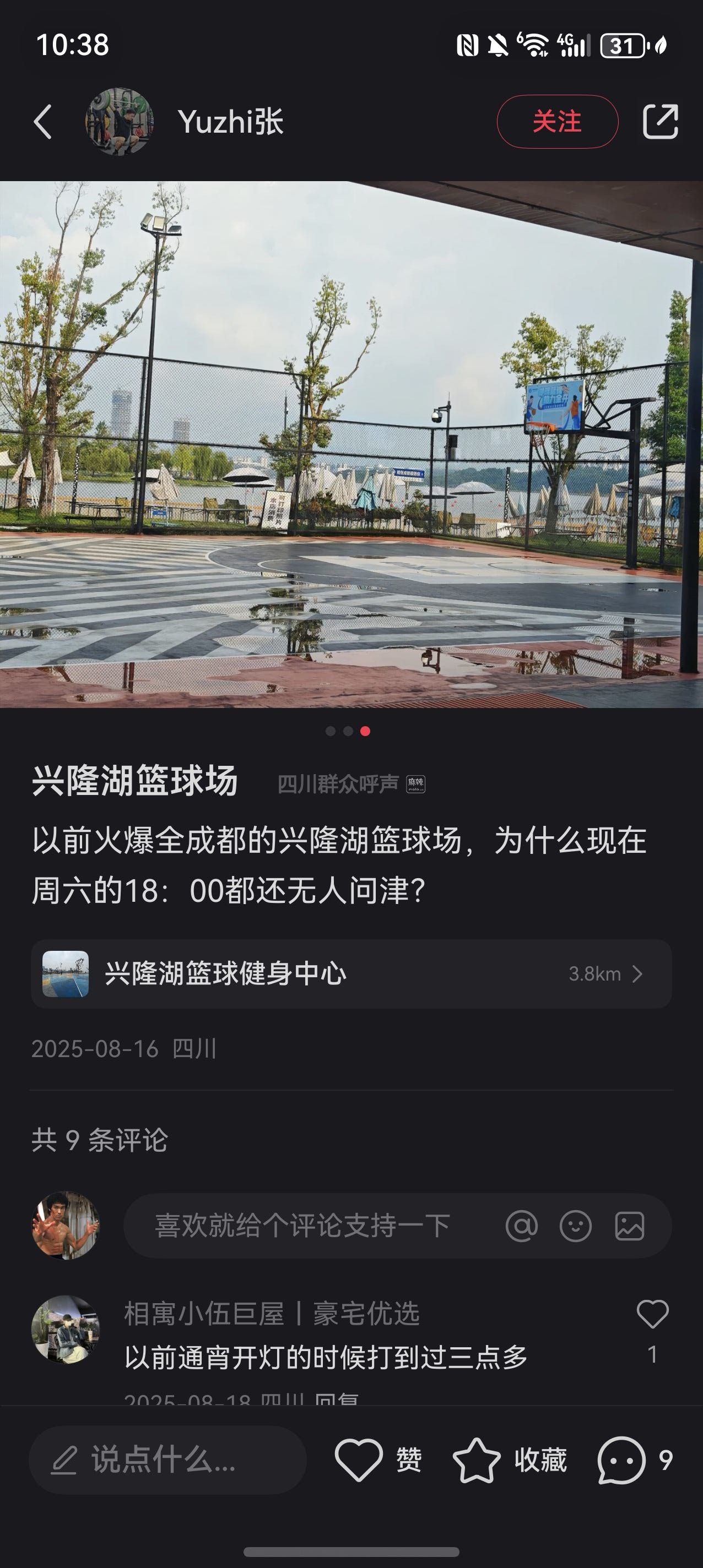This screenshot has height=1568, width=703.
Task: Like this post with the 赞 heart
Action: click(359, 1460)
